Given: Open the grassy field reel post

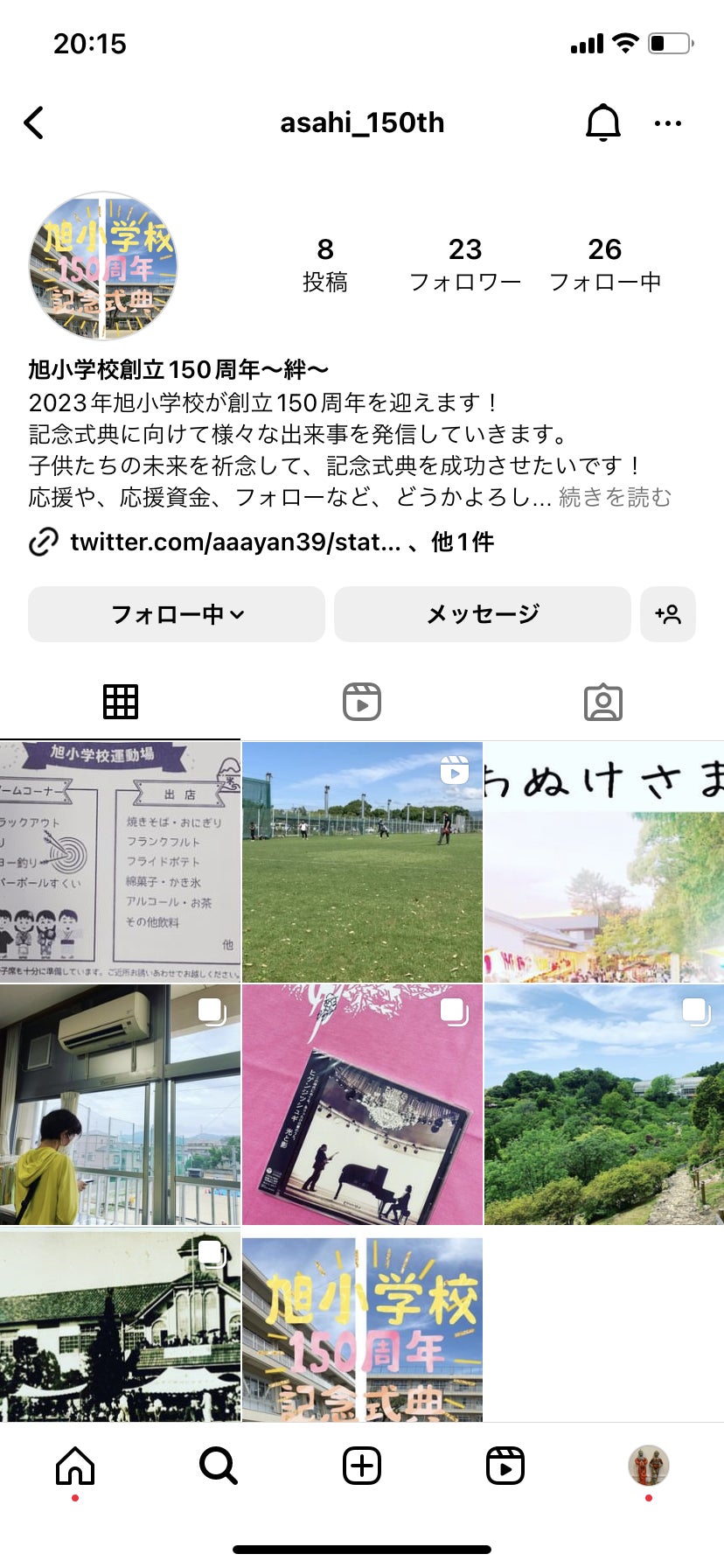Looking at the screenshot, I should click(362, 862).
